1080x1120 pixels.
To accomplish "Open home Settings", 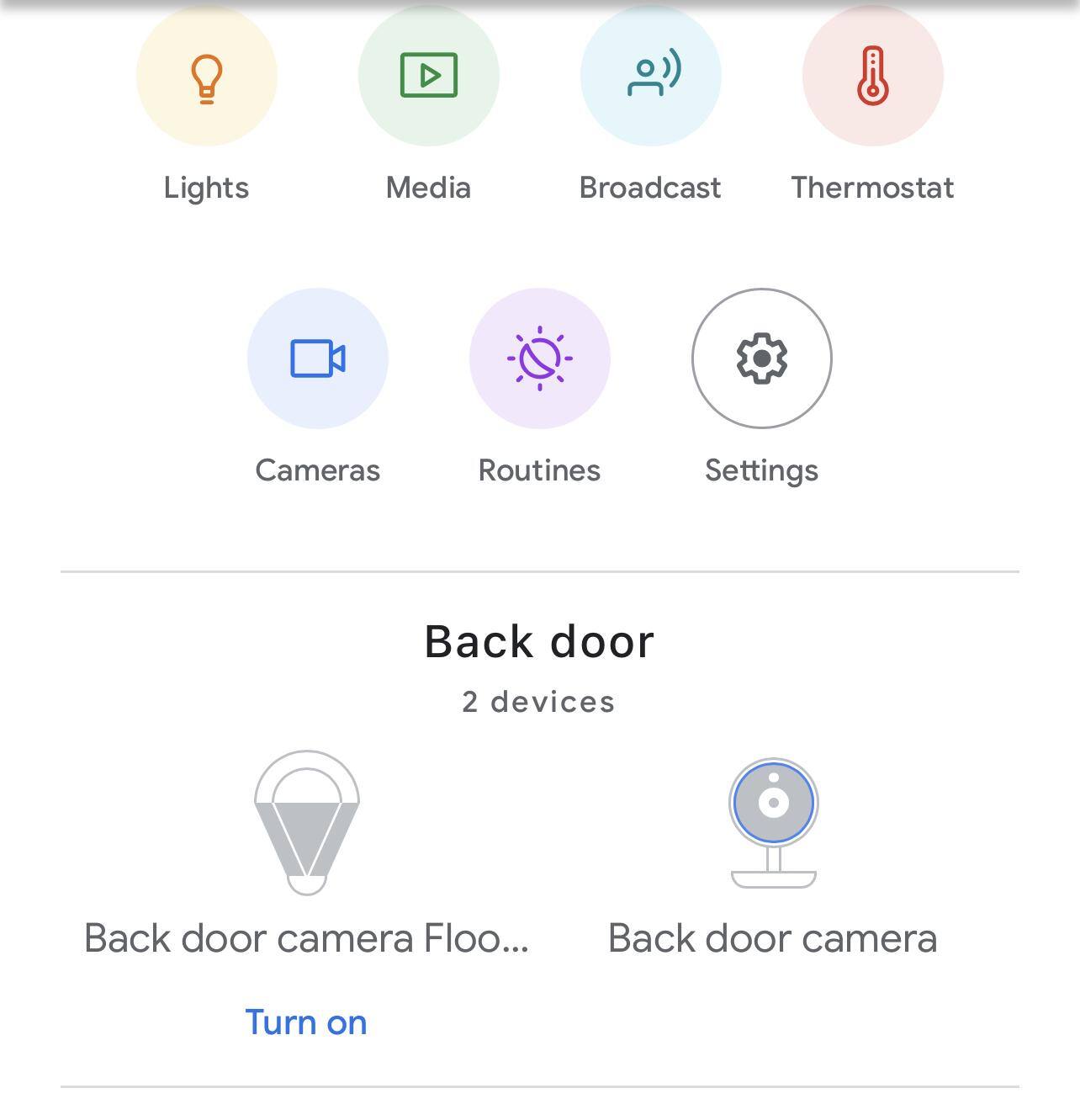I will click(762, 359).
